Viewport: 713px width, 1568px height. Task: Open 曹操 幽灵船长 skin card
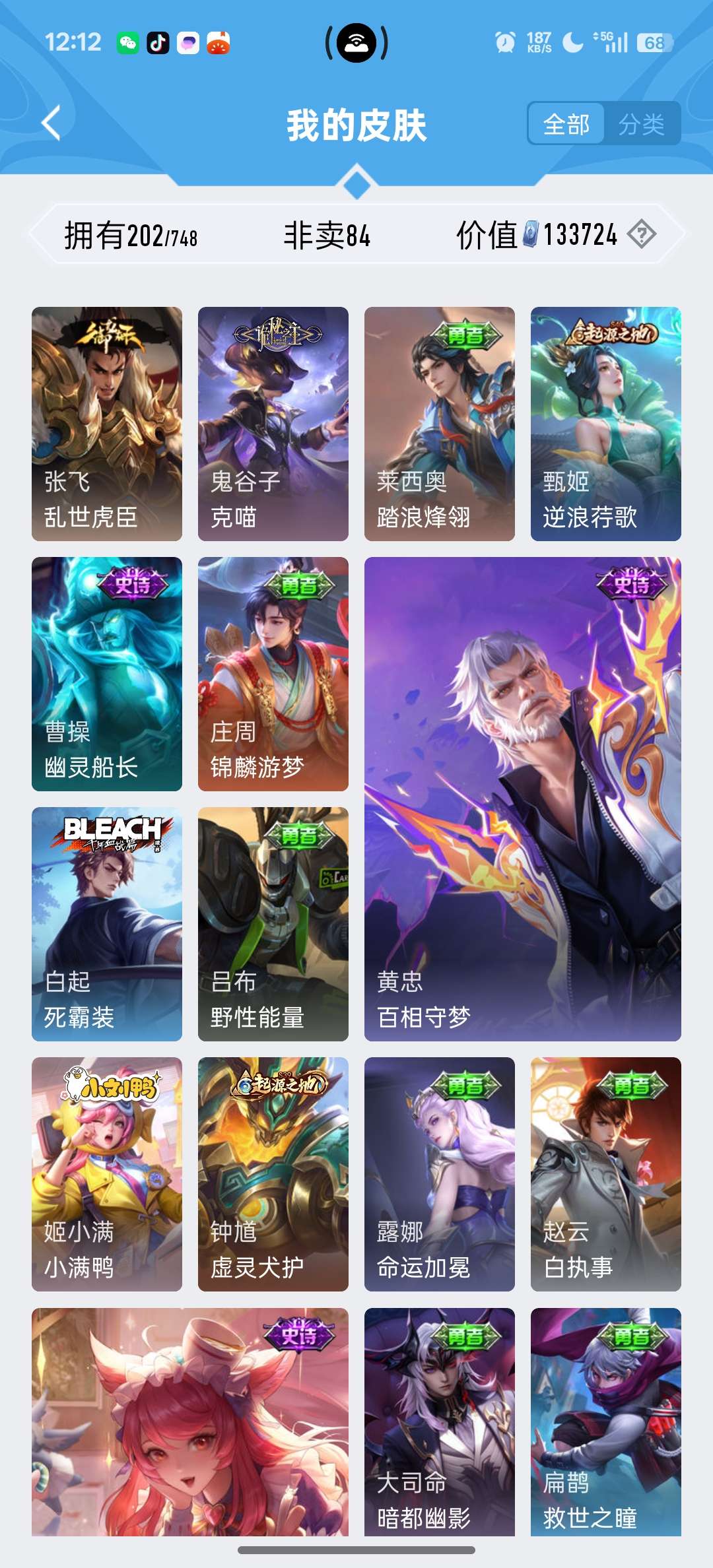107,674
